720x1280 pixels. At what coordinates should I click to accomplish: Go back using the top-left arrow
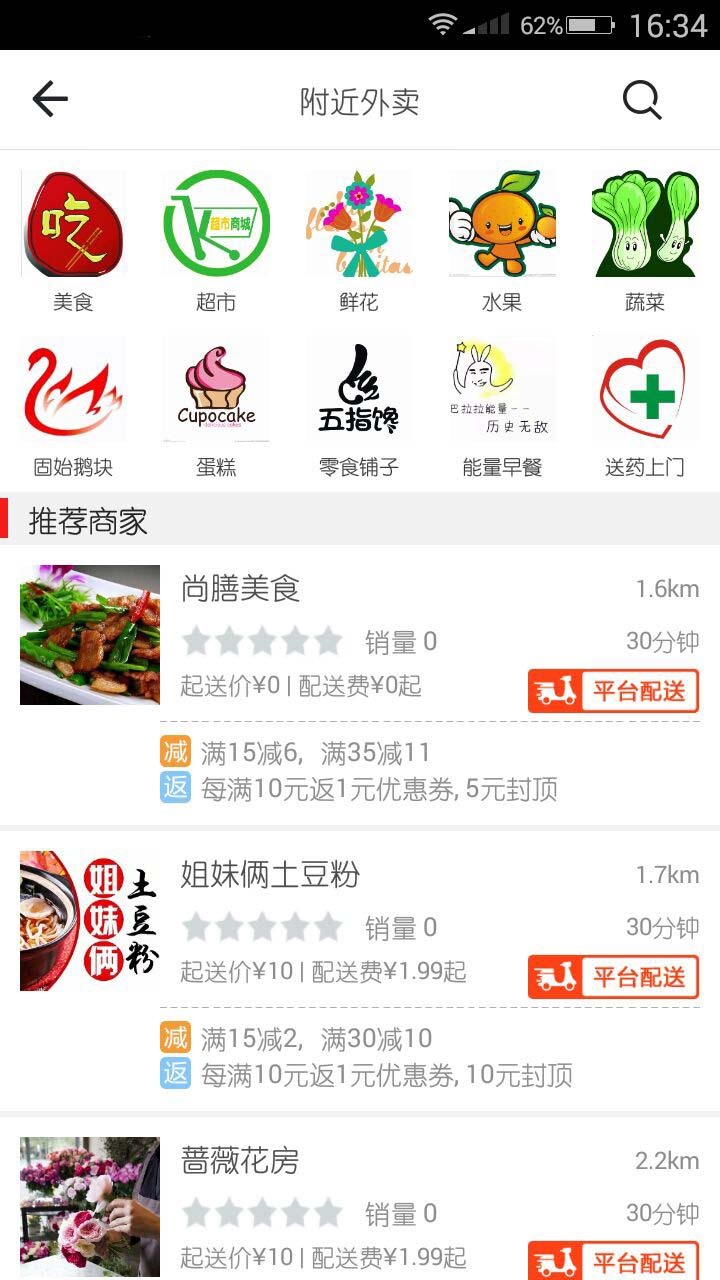[49, 100]
